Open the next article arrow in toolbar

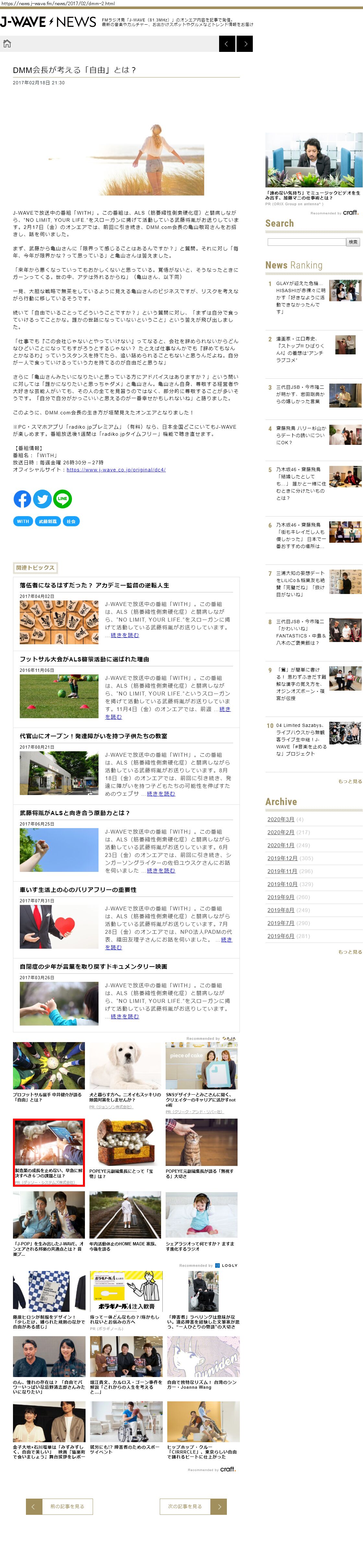[x=245, y=44]
